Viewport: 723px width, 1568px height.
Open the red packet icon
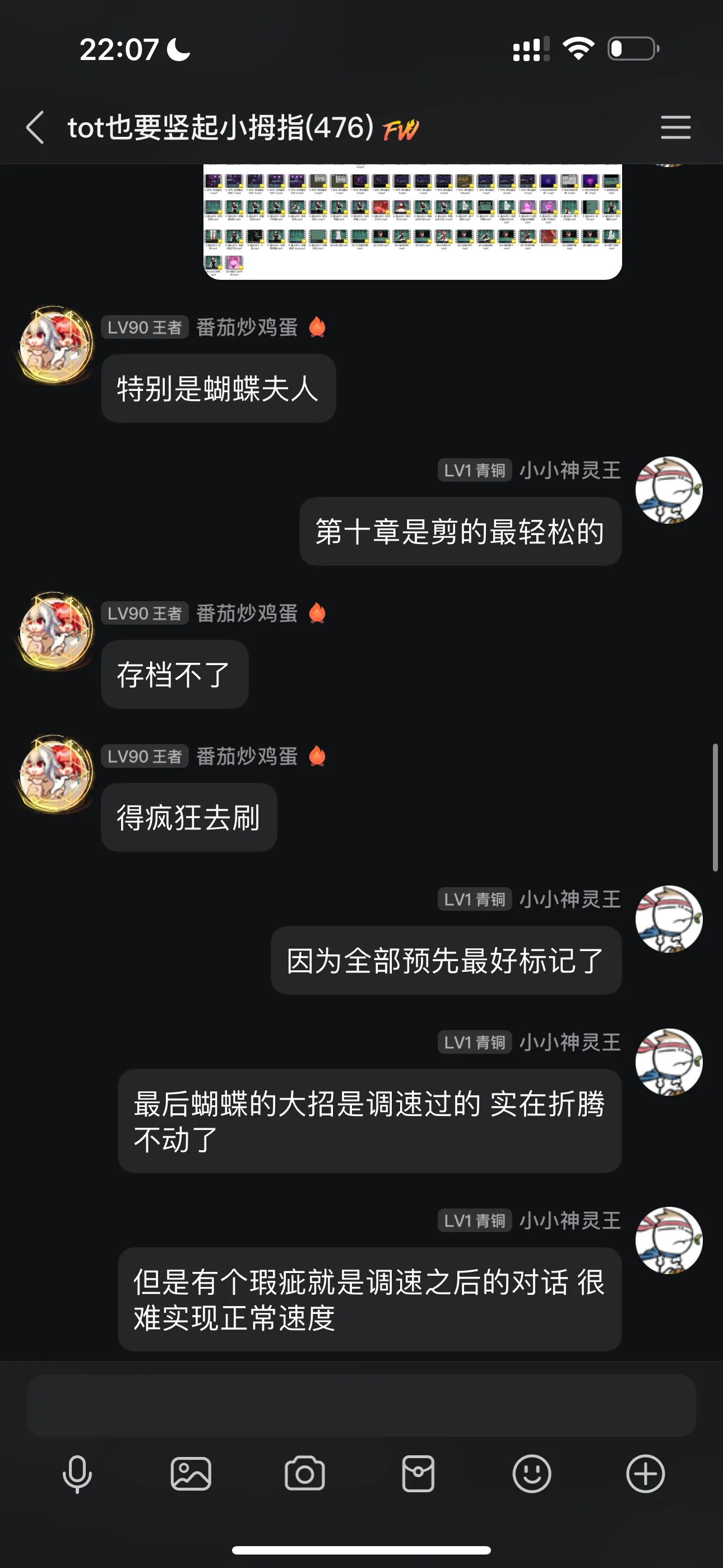(x=418, y=1474)
